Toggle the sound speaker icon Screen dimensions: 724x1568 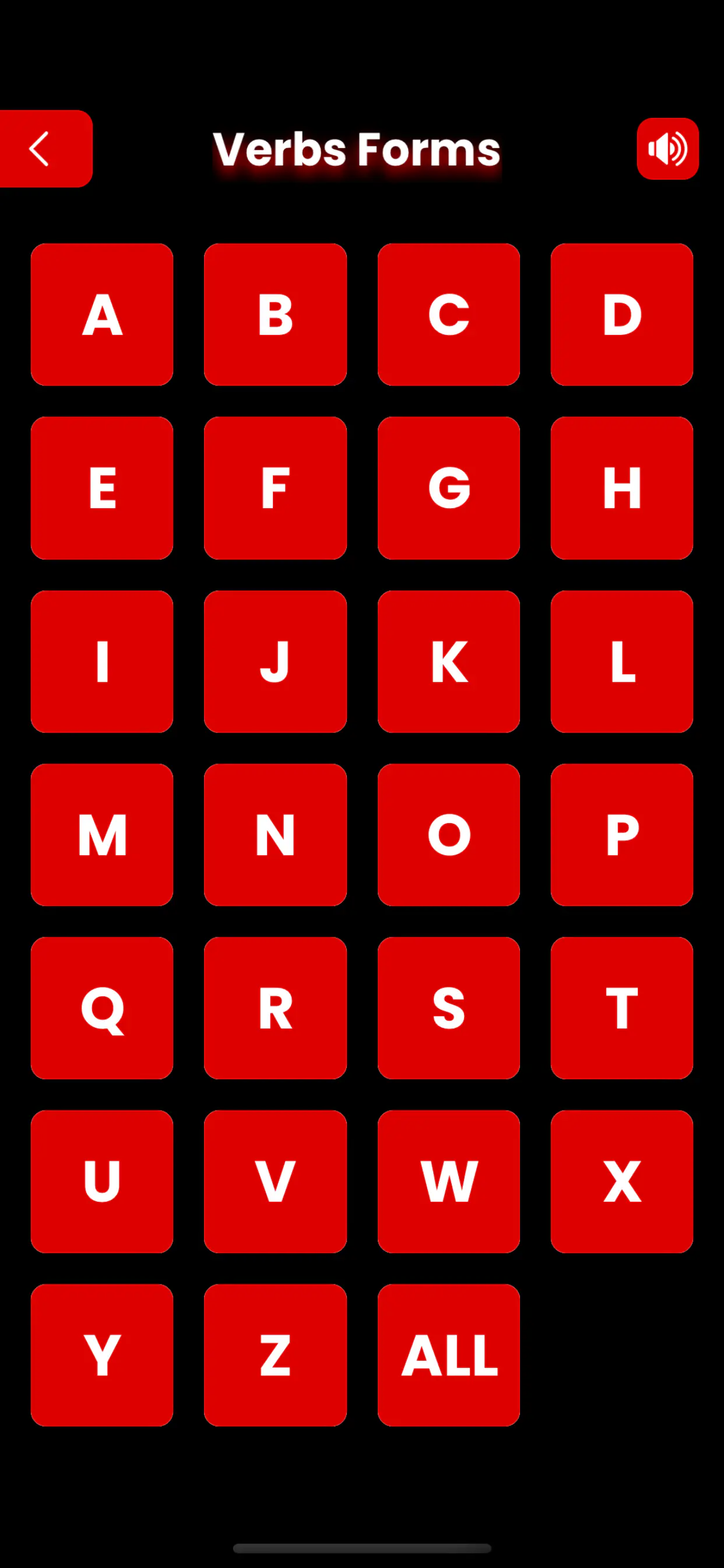667,149
